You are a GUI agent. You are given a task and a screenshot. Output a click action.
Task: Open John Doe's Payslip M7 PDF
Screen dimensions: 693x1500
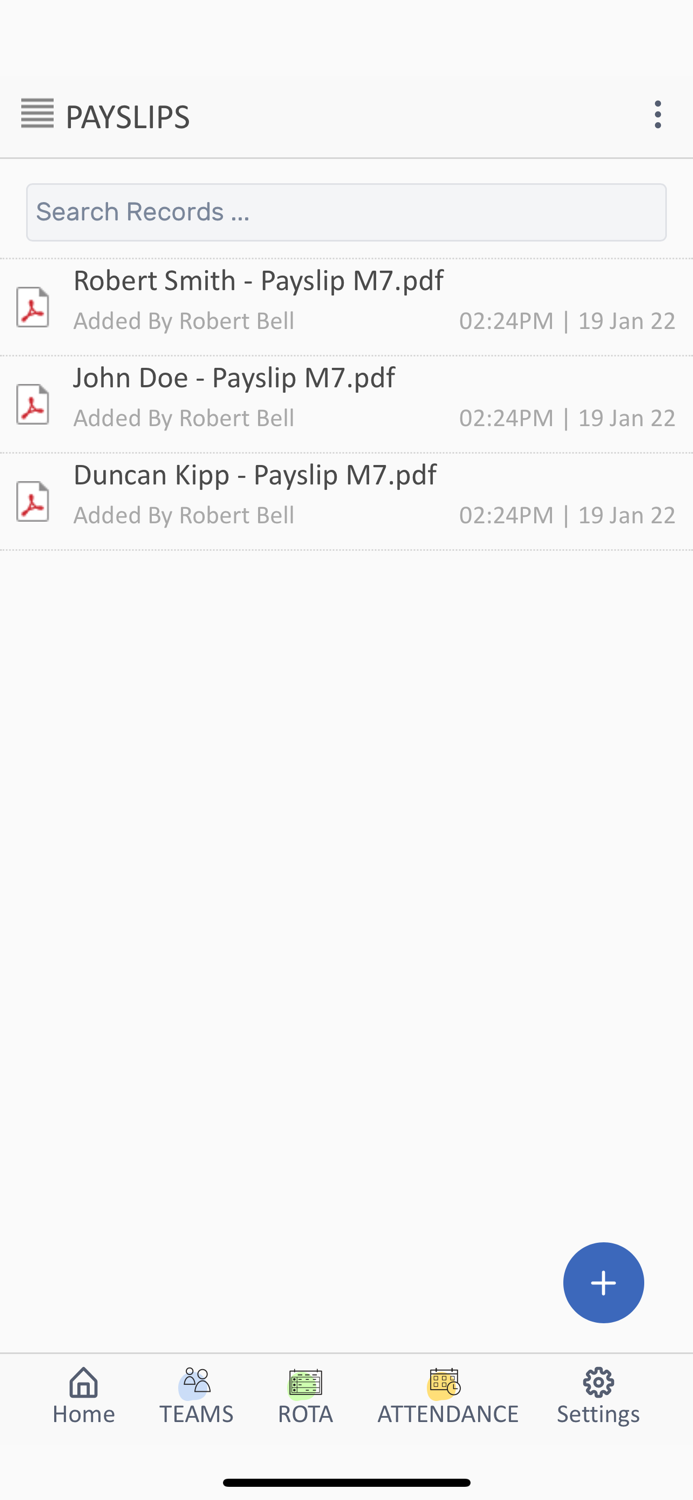[234, 378]
